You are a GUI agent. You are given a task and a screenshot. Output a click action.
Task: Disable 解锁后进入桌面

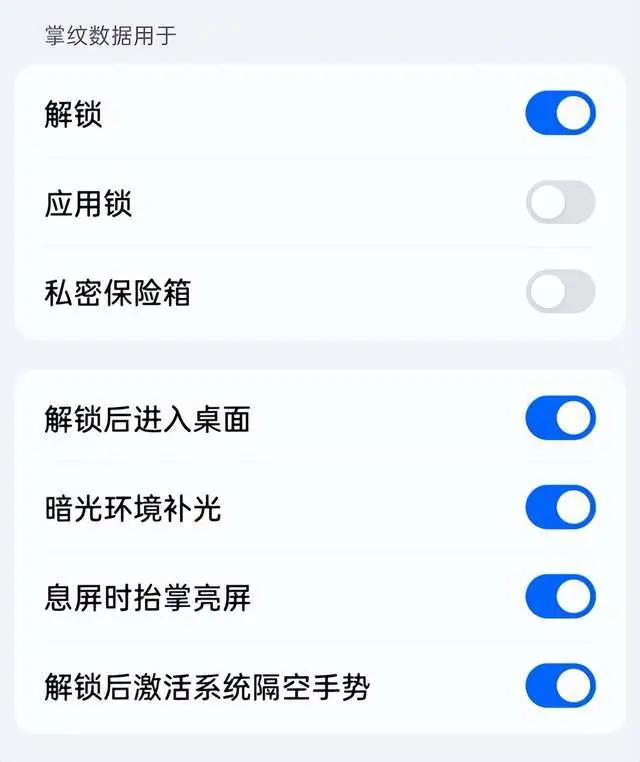560,418
